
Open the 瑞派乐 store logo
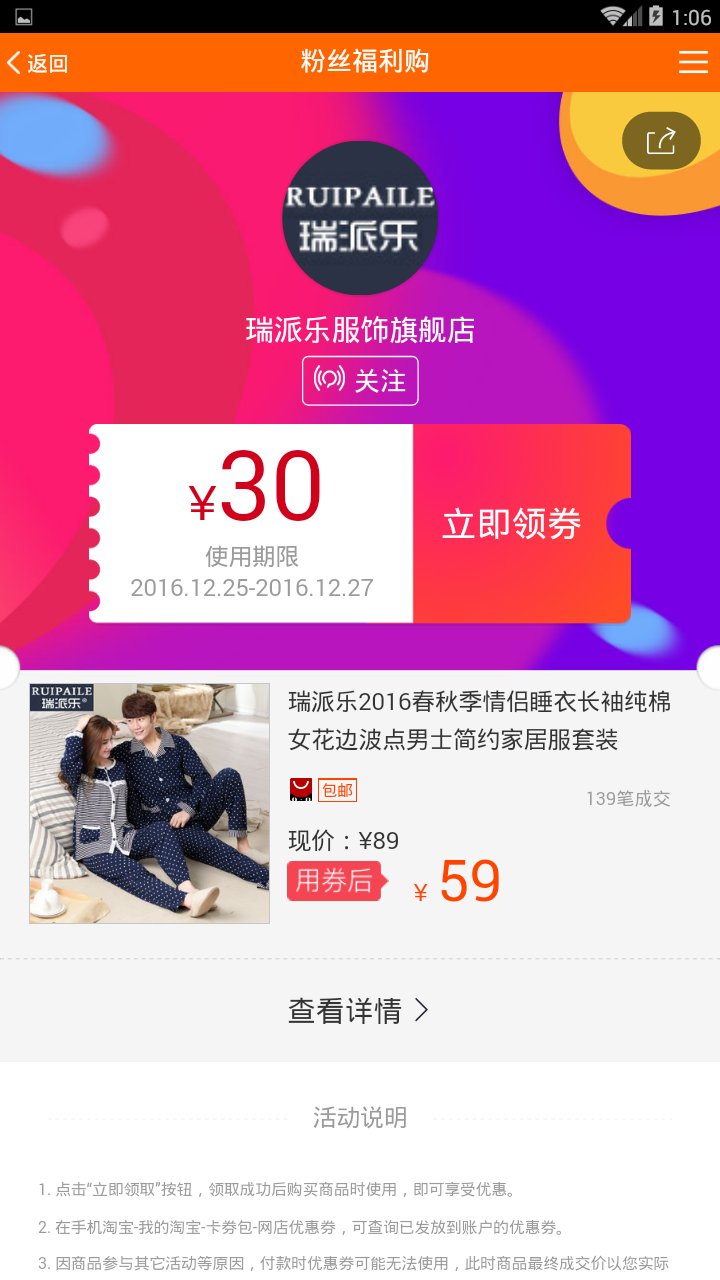tap(360, 218)
